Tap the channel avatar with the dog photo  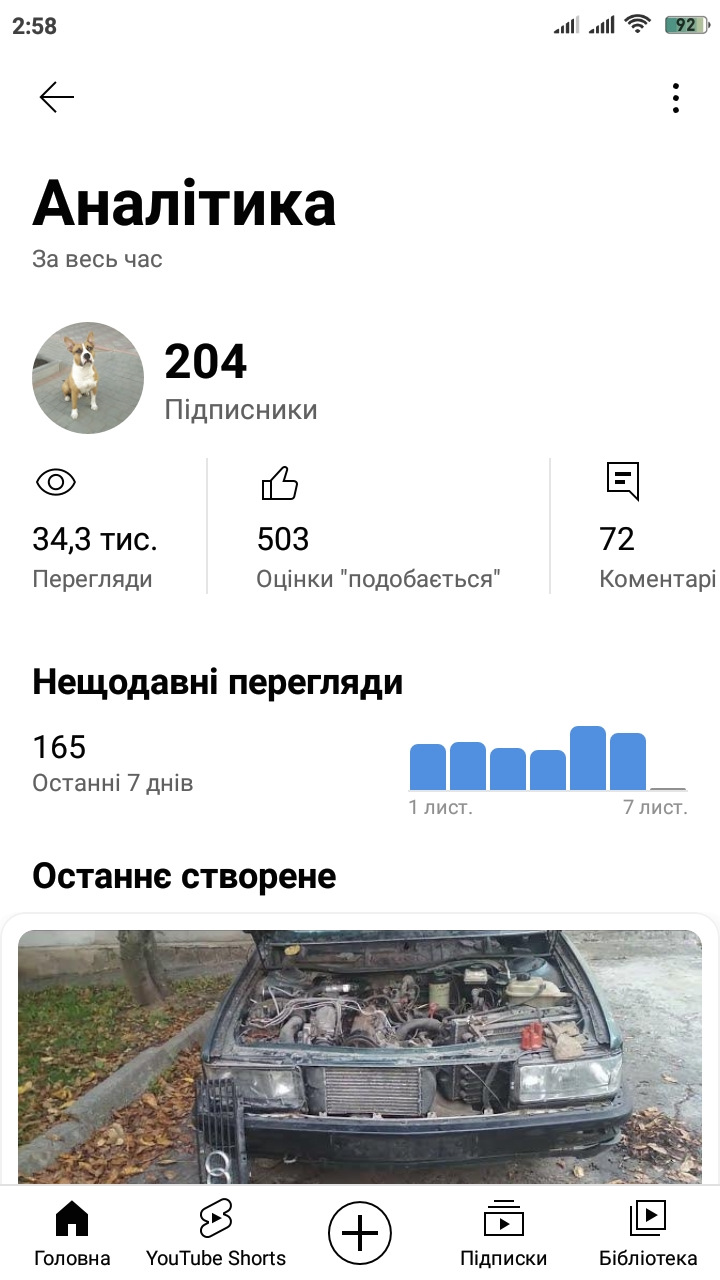tap(88, 378)
